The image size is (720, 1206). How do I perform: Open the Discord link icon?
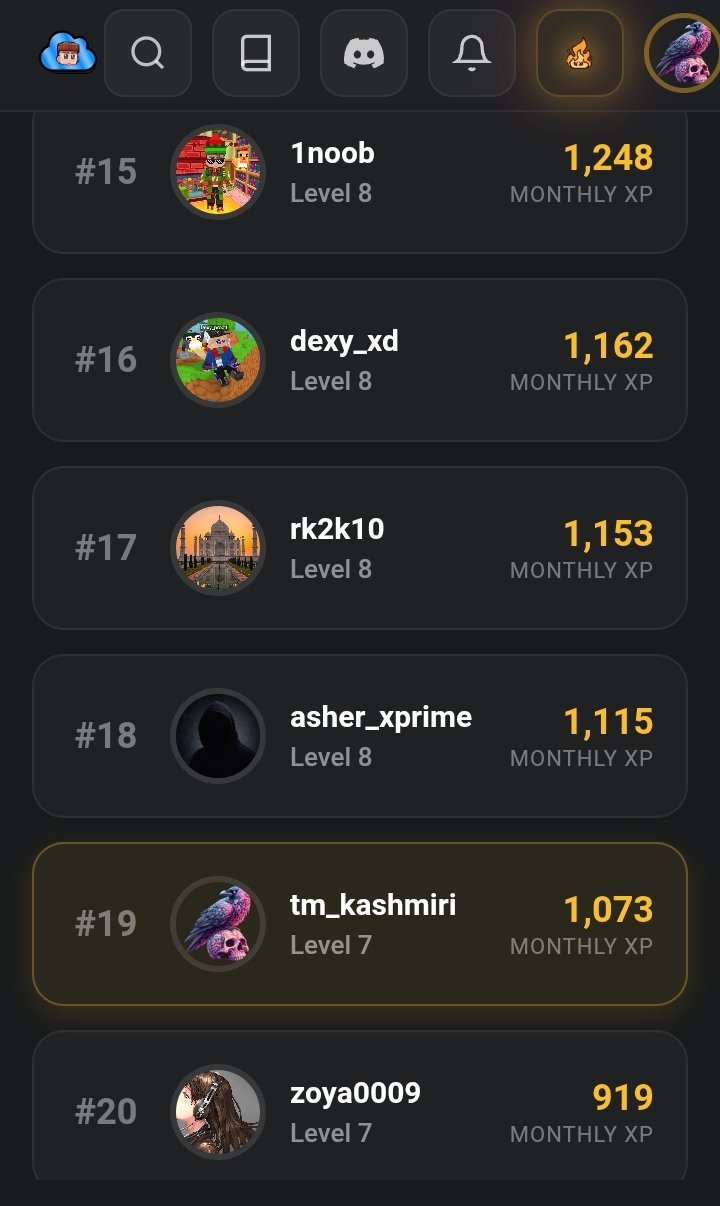(x=364, y=53)
